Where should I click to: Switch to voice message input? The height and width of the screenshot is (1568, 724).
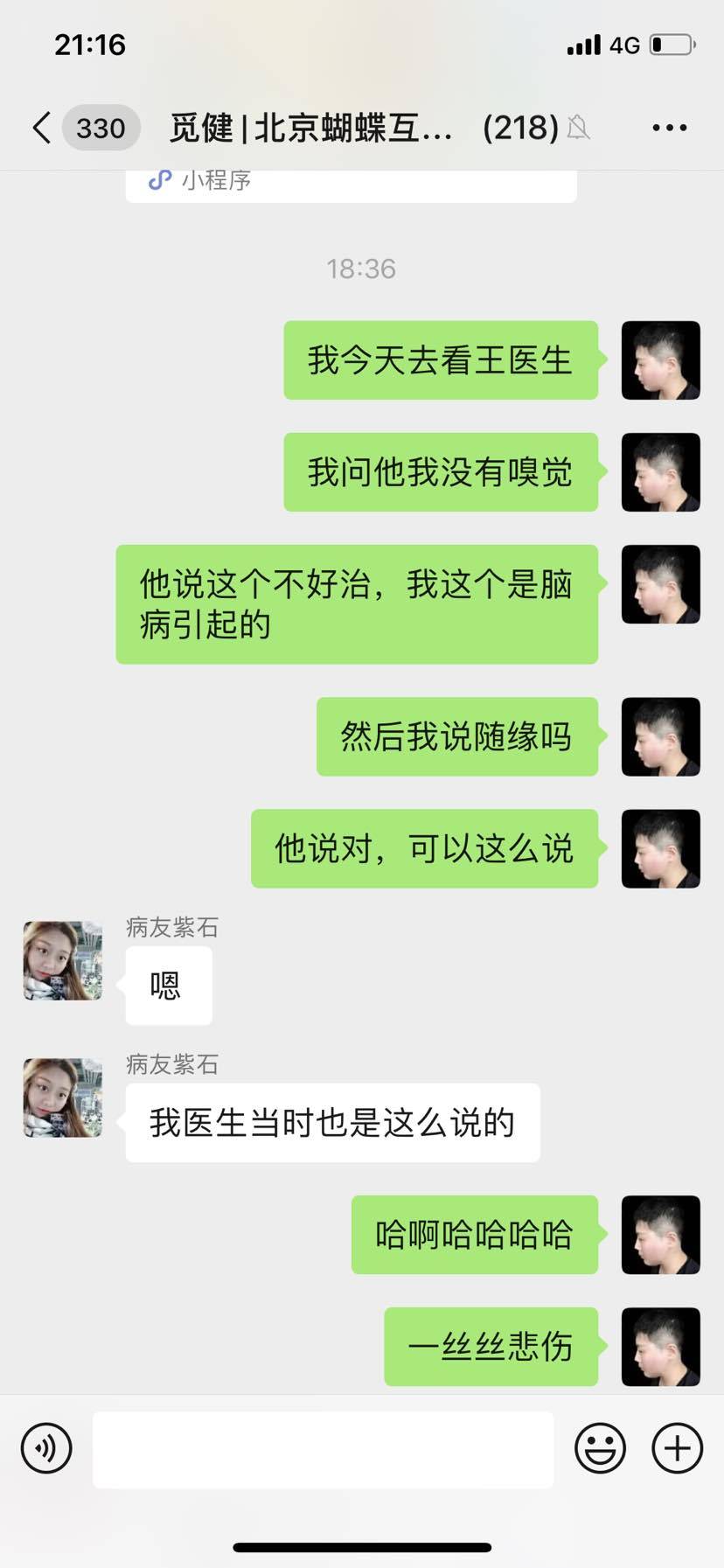pyautogui.click(x=46, y=1448)
